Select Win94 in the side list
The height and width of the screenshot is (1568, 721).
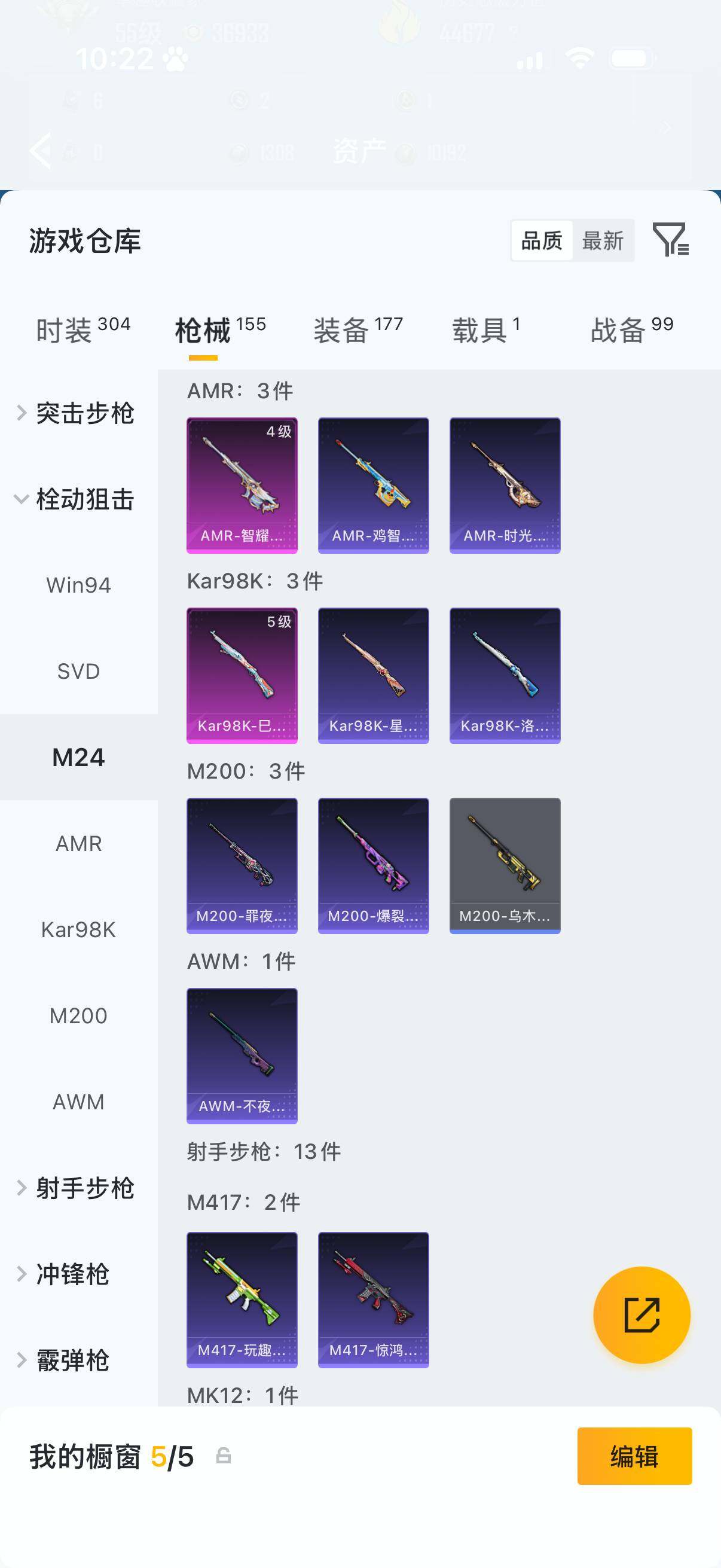point(78,585)
